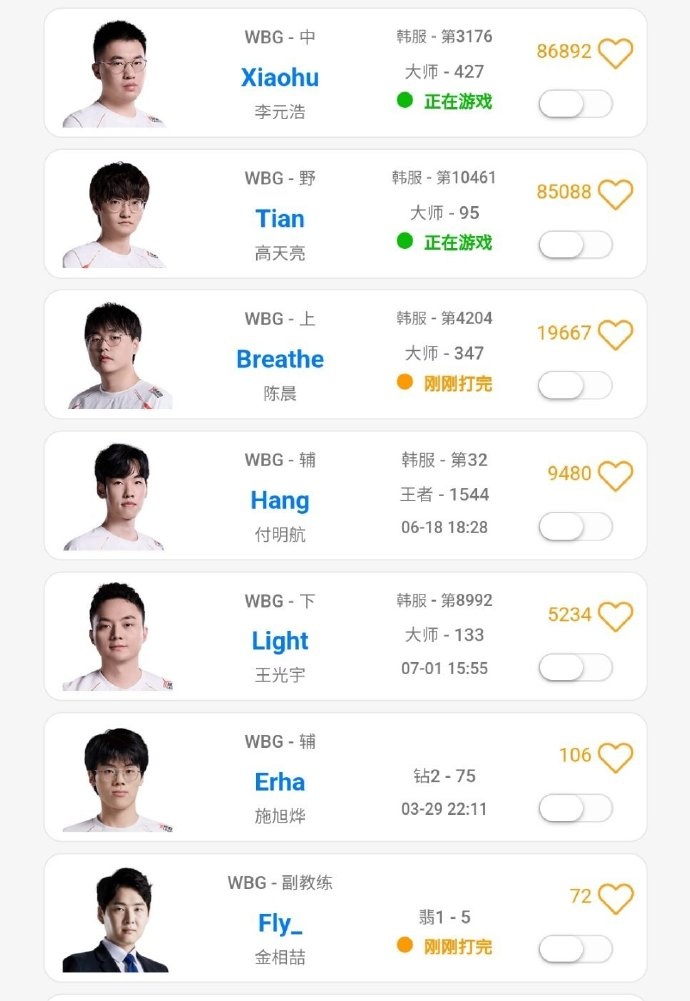This screenshot has width=690, height=1001.
Task: Switch on Light's toggle
Action: click(575, 668)
